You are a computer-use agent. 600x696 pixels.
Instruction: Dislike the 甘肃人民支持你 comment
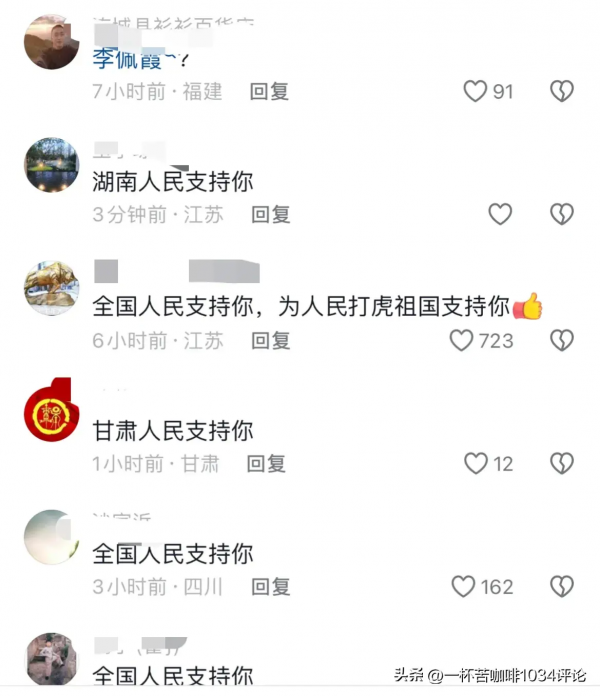(x=562, y=464)
